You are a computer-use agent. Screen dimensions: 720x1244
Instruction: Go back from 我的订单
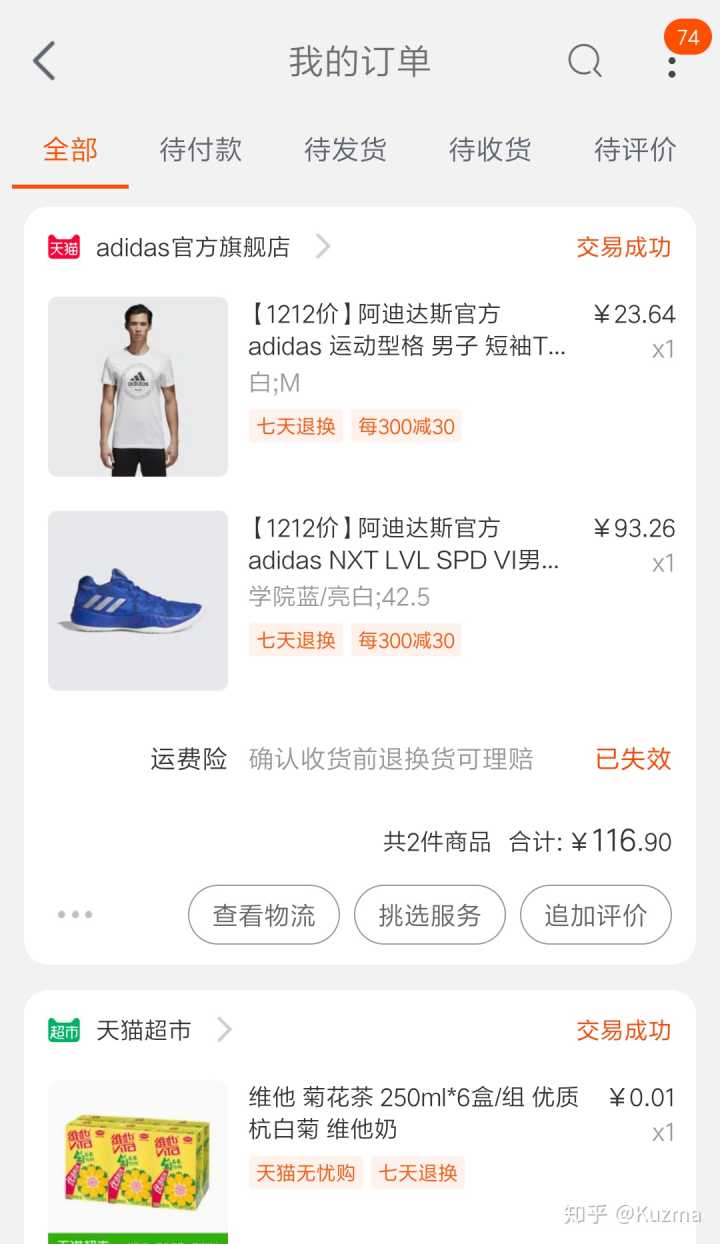coord(44,61)
